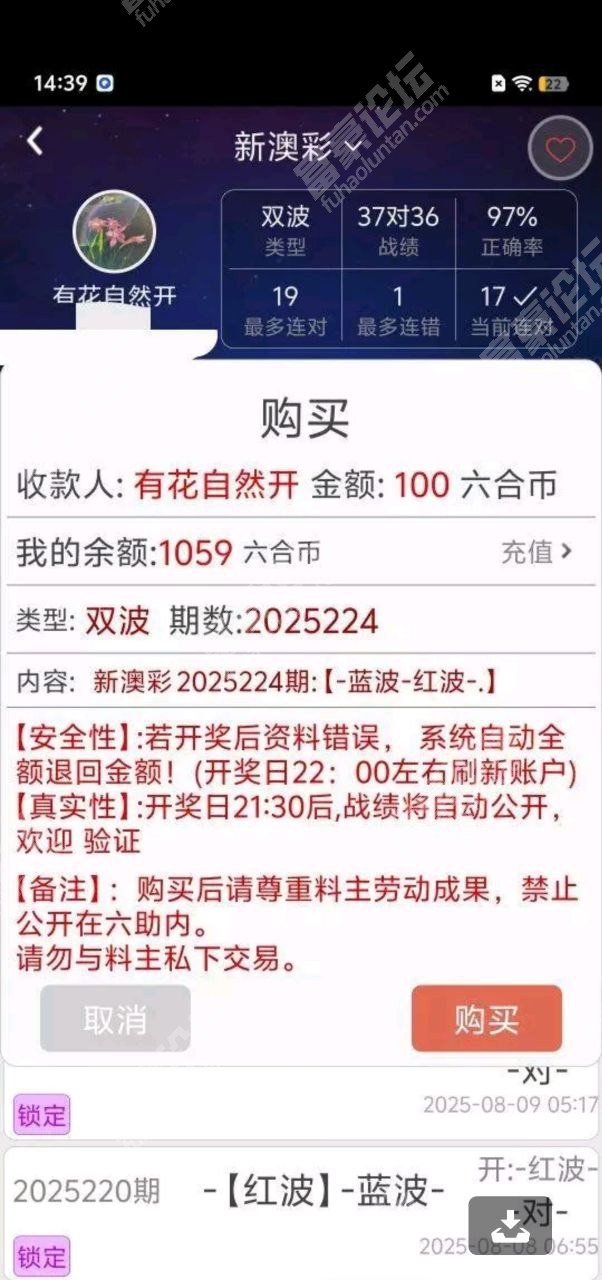Tap 充值 to top up balance
This screenshot has height=1280, width=602.
point(536,551)
